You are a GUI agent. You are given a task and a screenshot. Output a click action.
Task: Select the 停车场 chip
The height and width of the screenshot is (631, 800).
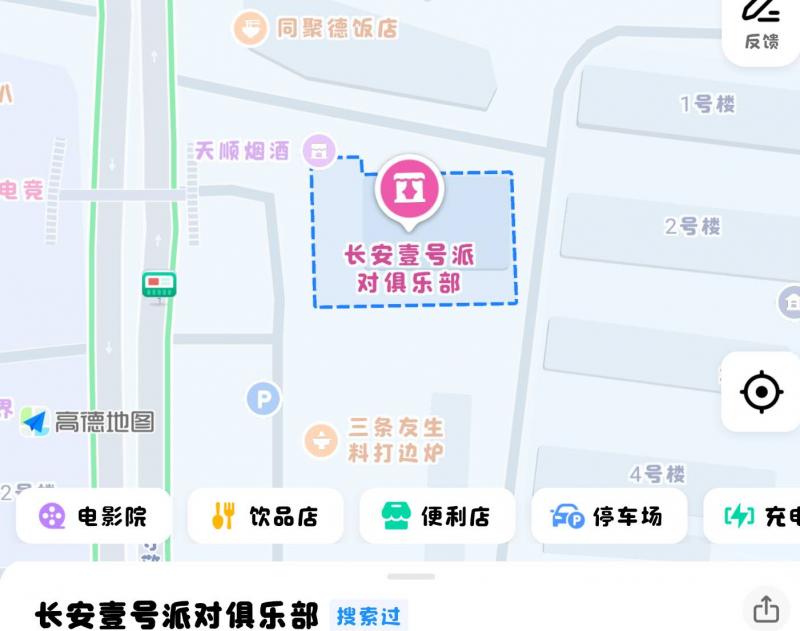pyautogui.click(x=609, y=516)
